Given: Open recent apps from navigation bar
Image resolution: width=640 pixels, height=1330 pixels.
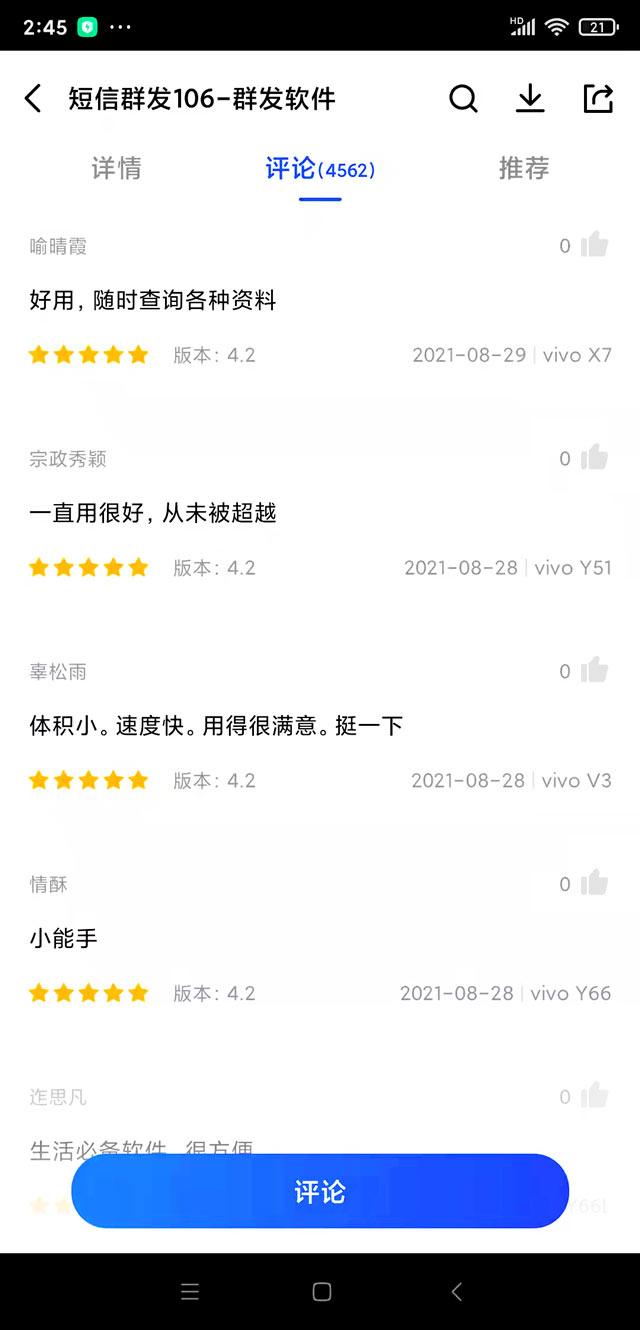Looking at the screenshot, I should point(190,1292).
